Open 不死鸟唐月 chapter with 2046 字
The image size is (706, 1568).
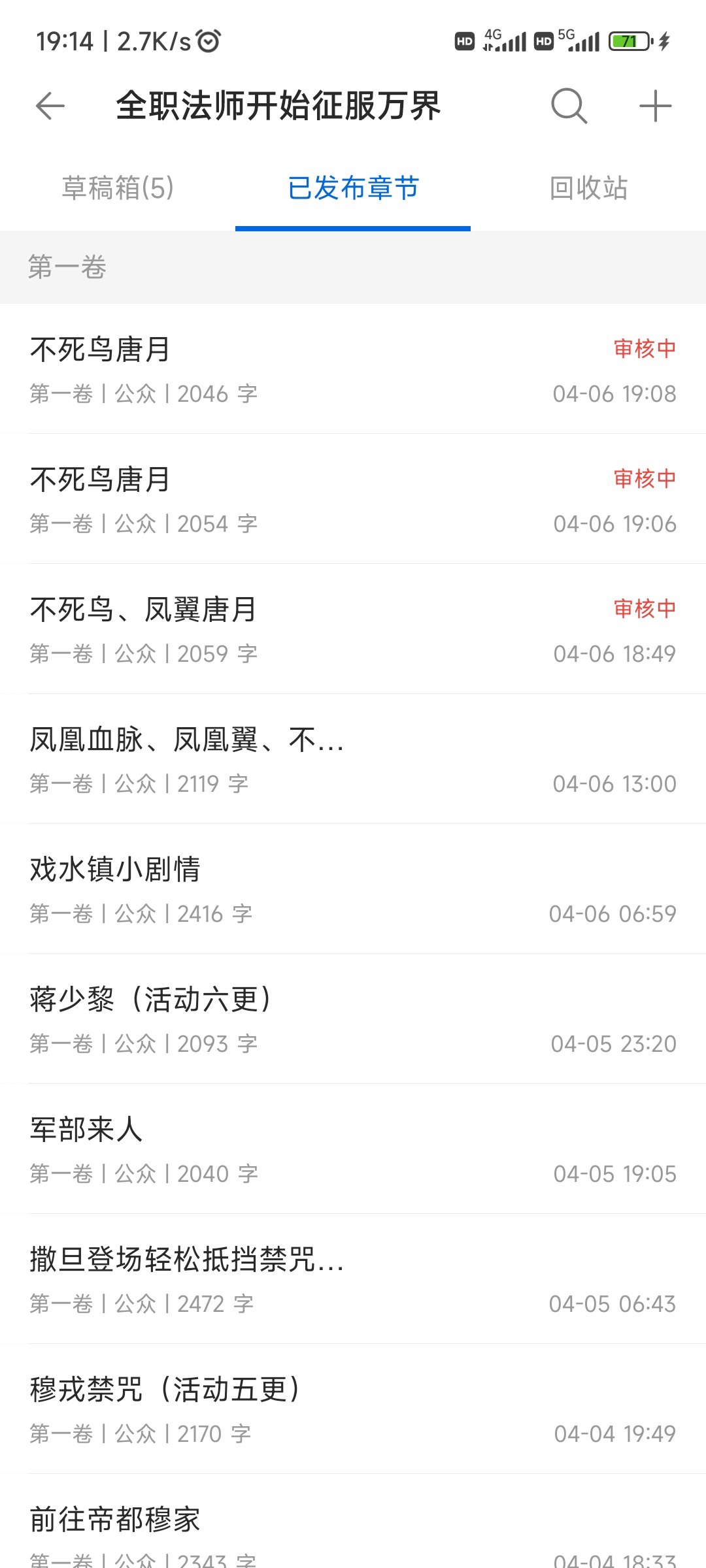(x=353, y=369)
